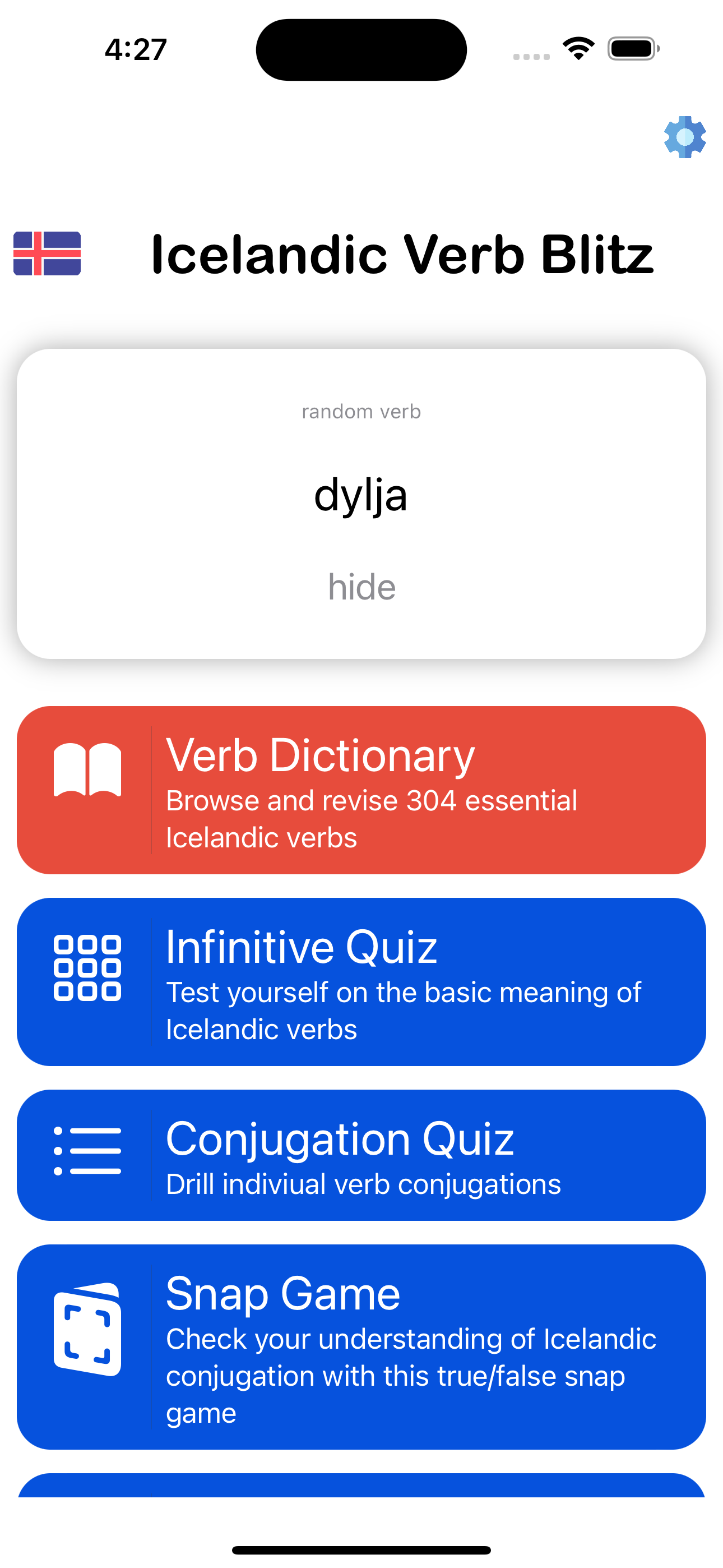723x1568 pixels.
Task: Tap the home indicator bar
Action: coord(361,1549)
